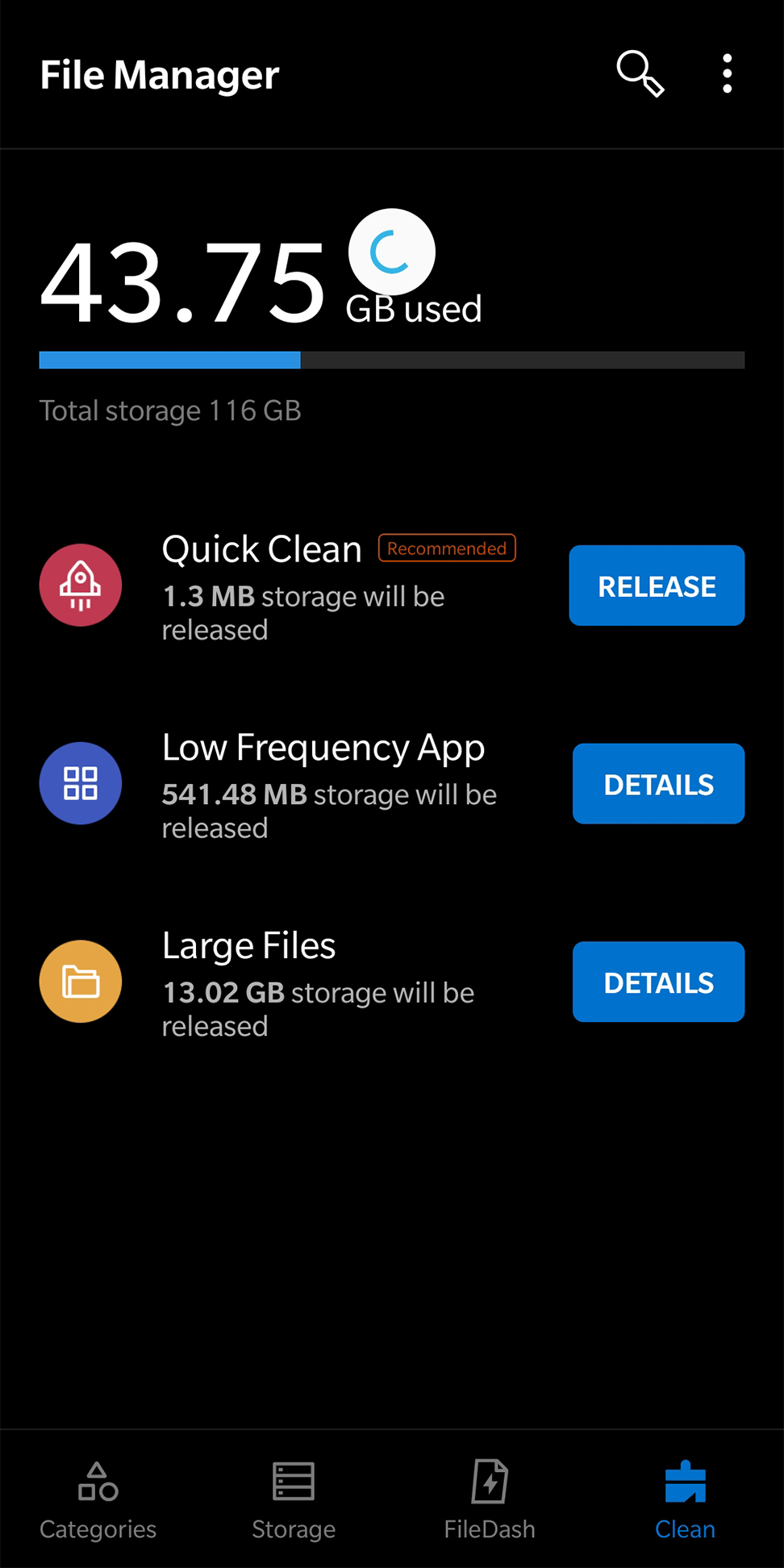Select the FileDash lightning file icon
784x1568 pixels.
click(490, 1481)
